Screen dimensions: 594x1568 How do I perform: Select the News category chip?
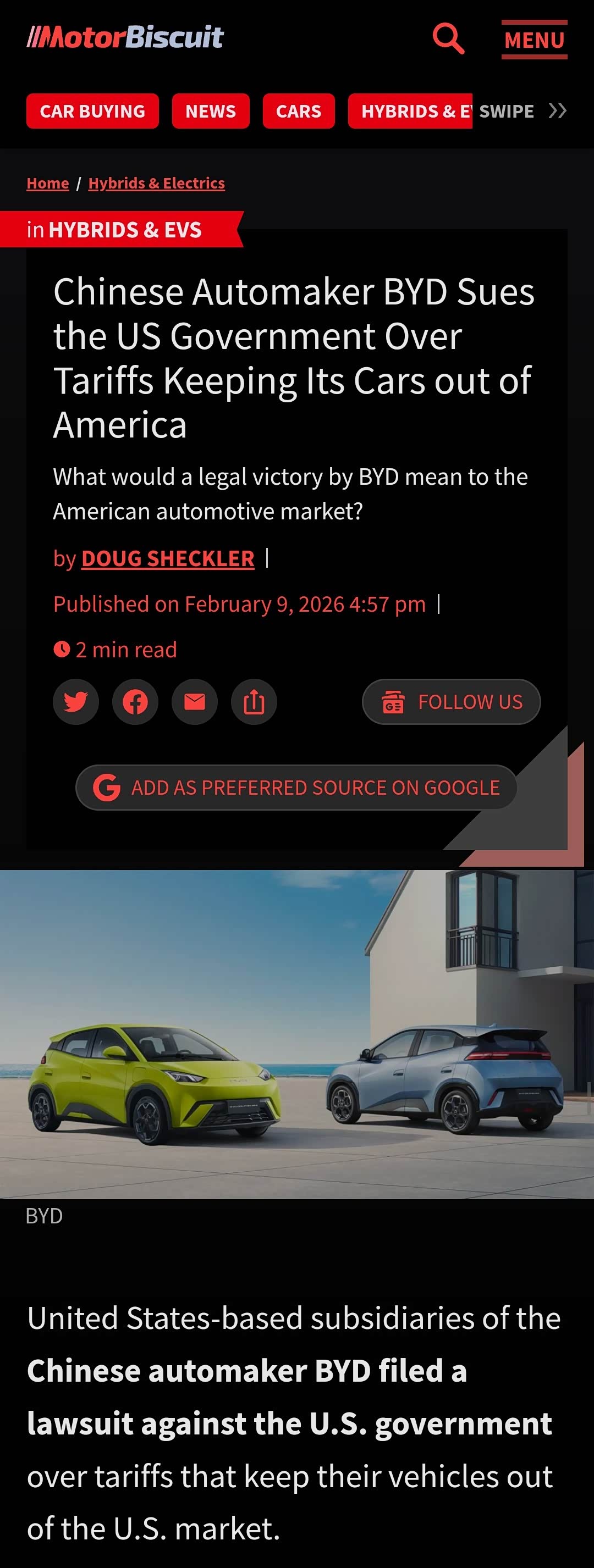(210, 112)
